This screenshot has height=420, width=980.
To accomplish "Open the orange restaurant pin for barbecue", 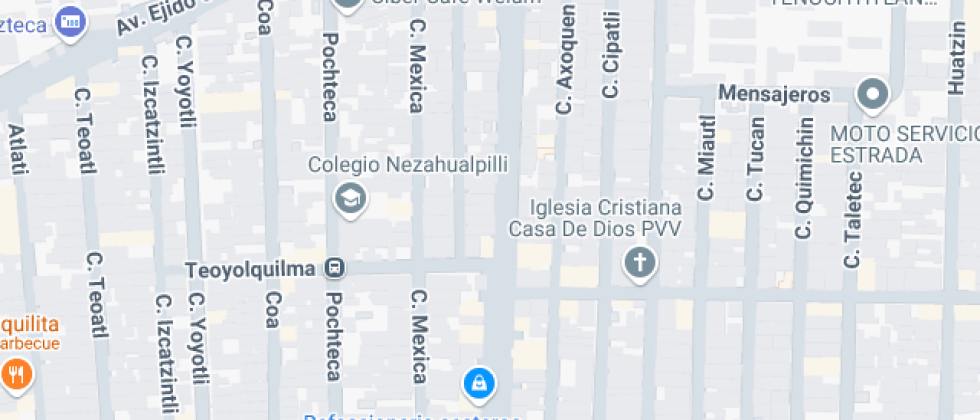I will tap(16, 376).
